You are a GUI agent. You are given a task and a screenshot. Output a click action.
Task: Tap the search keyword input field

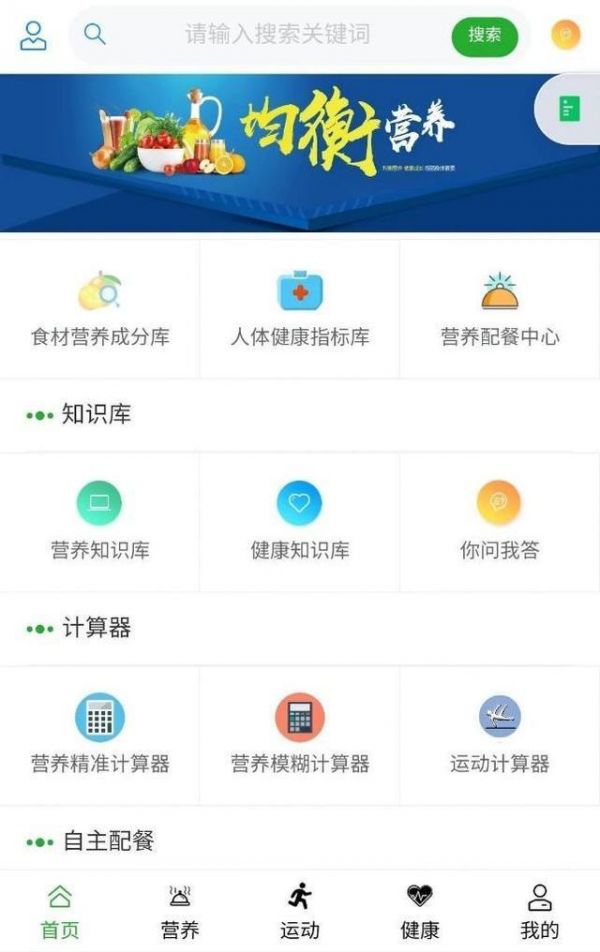pyautogui.click(x=277, y=35)
